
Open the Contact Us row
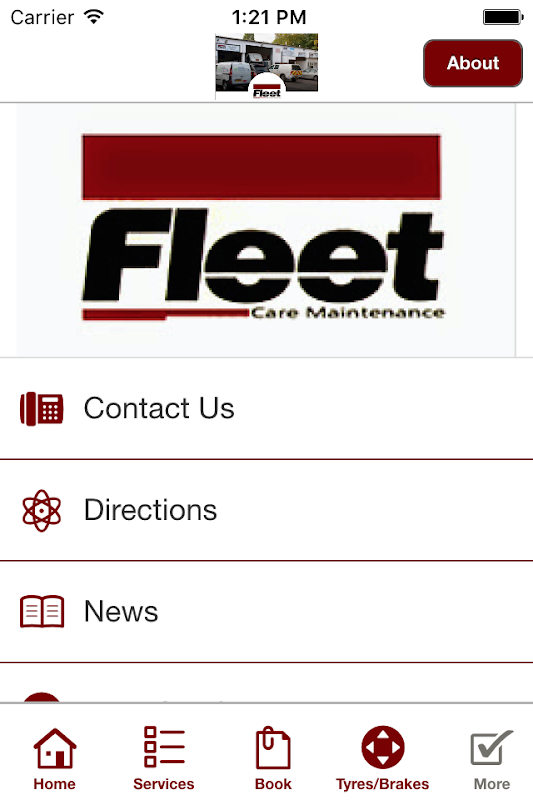click(x=266, y=409)
